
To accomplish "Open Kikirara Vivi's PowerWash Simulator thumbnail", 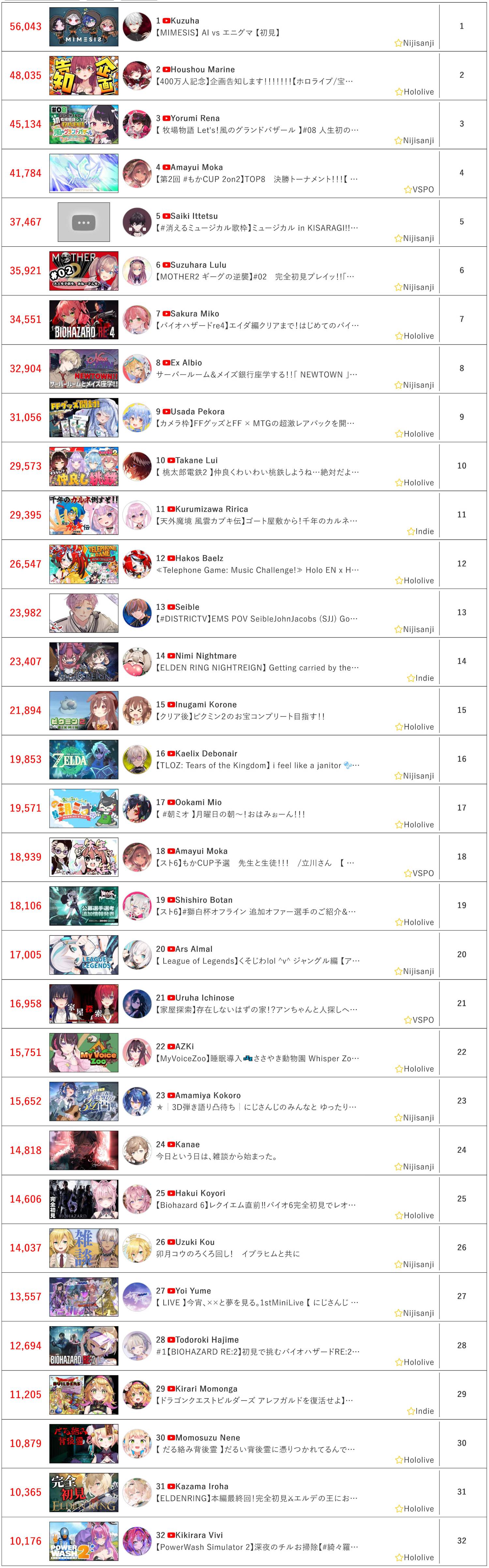I will pyautogui.click(x=83, y=1541).
